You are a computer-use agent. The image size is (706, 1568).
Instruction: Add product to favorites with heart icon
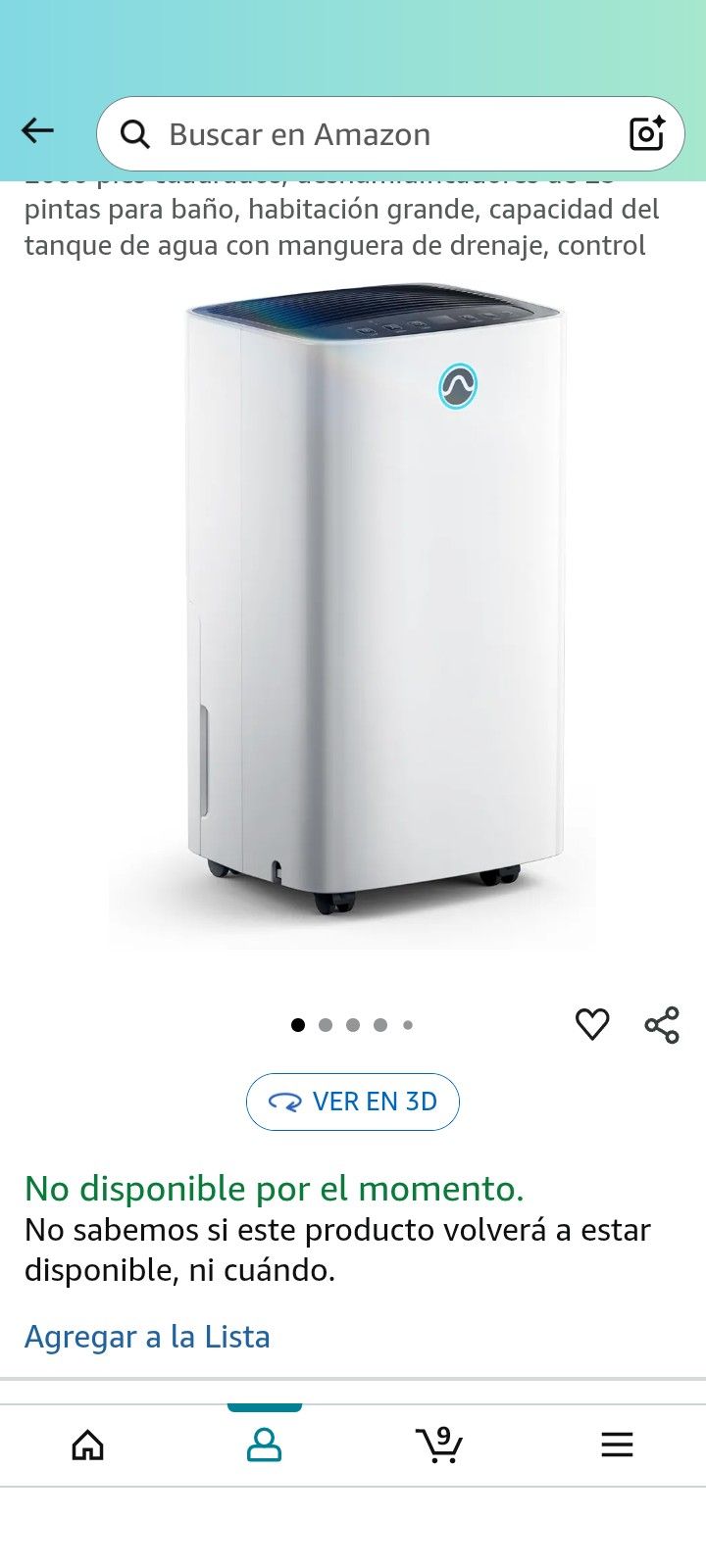click(592, 1024)
